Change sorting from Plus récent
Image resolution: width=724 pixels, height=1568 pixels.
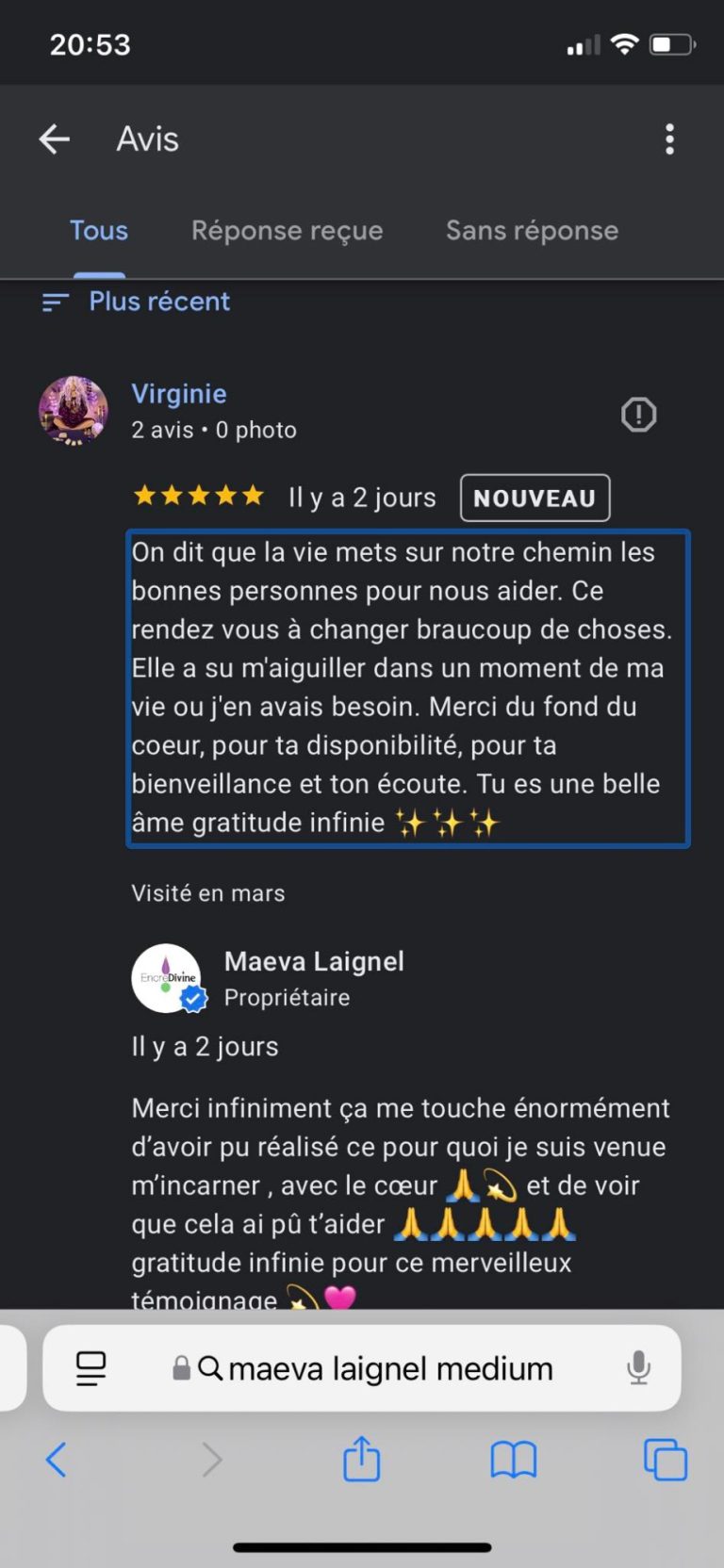137,302
